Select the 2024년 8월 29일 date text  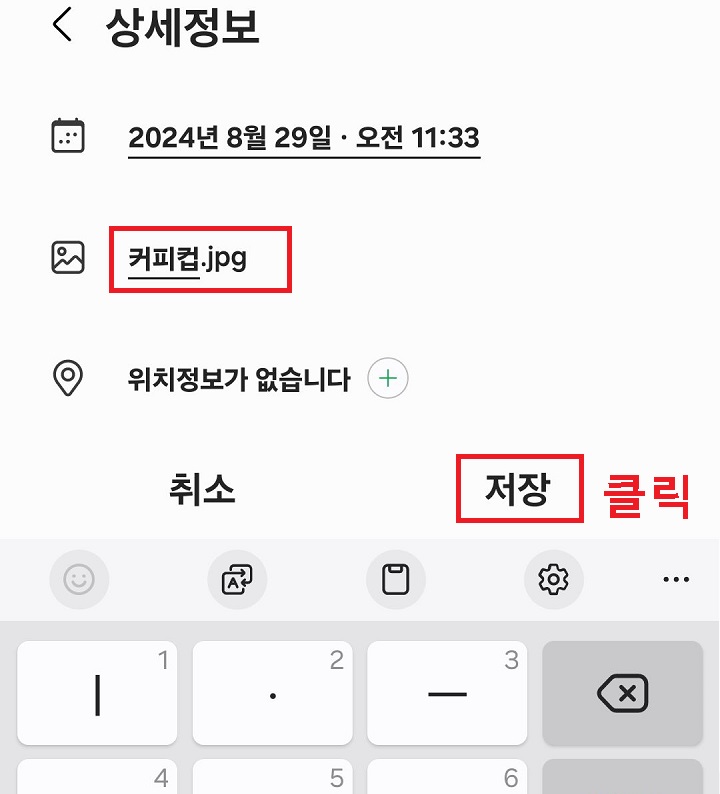pos(303,137)
